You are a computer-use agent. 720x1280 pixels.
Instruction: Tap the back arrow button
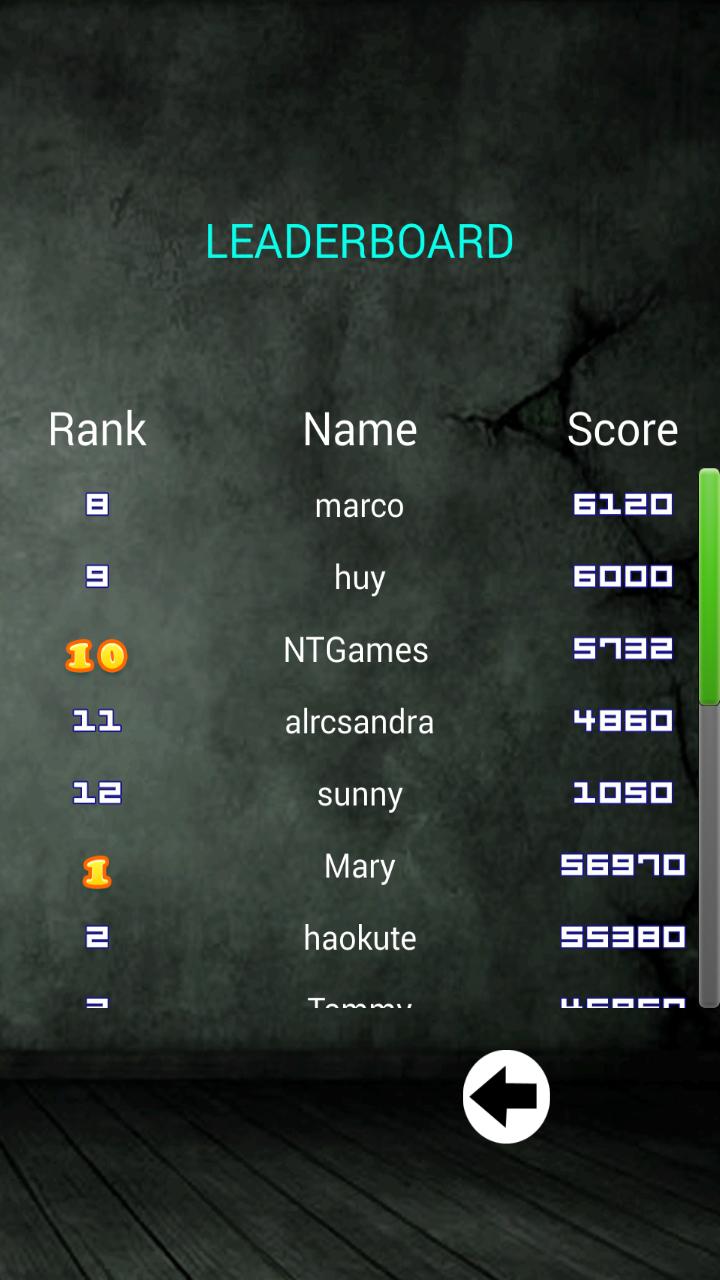[x=506, y=1096]
